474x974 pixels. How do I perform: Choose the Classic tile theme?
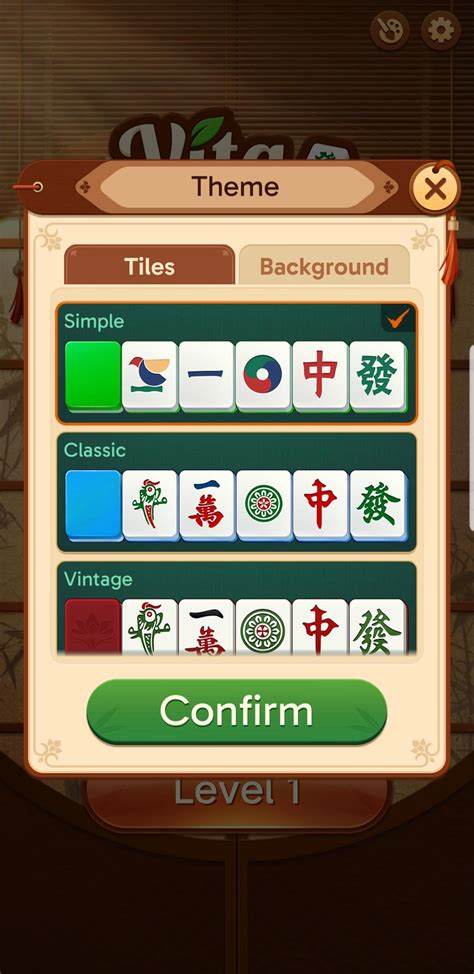pyautogui.click(x=237, y=492)
